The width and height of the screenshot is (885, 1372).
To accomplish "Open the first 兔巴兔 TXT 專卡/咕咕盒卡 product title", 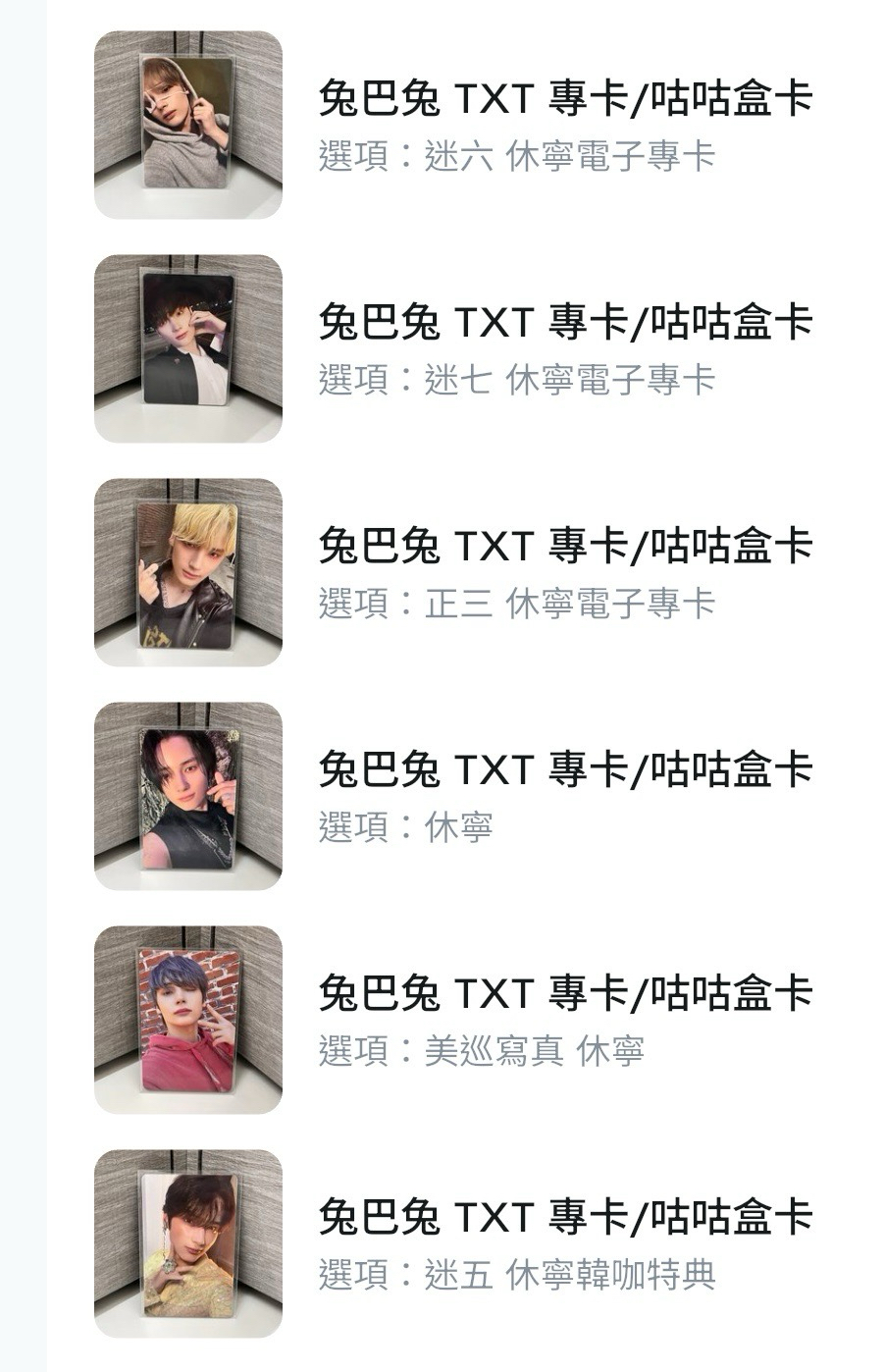I will pyautogui.click(x=567, y=99).
